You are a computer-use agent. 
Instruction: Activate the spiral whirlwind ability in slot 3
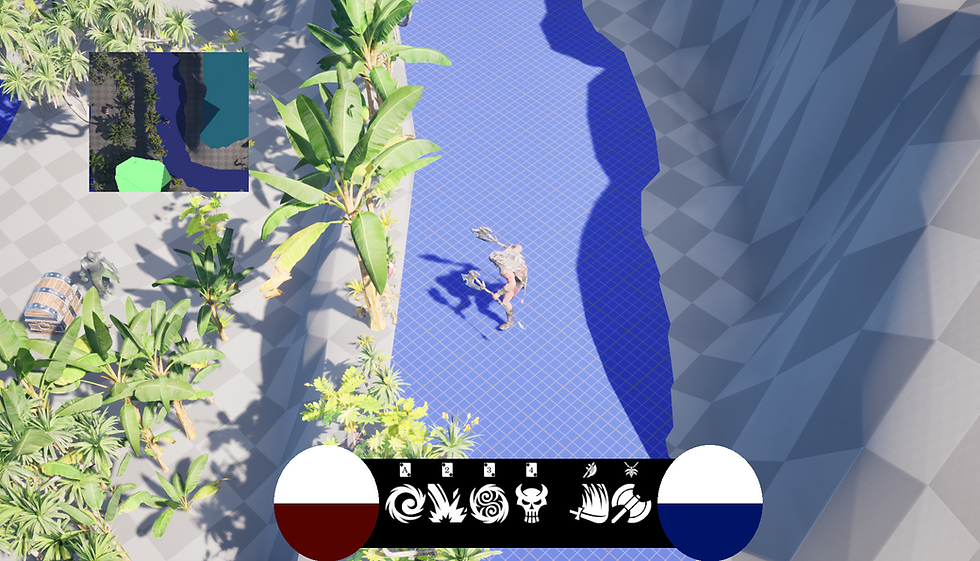pyautogui.click(x=489, y=503)
